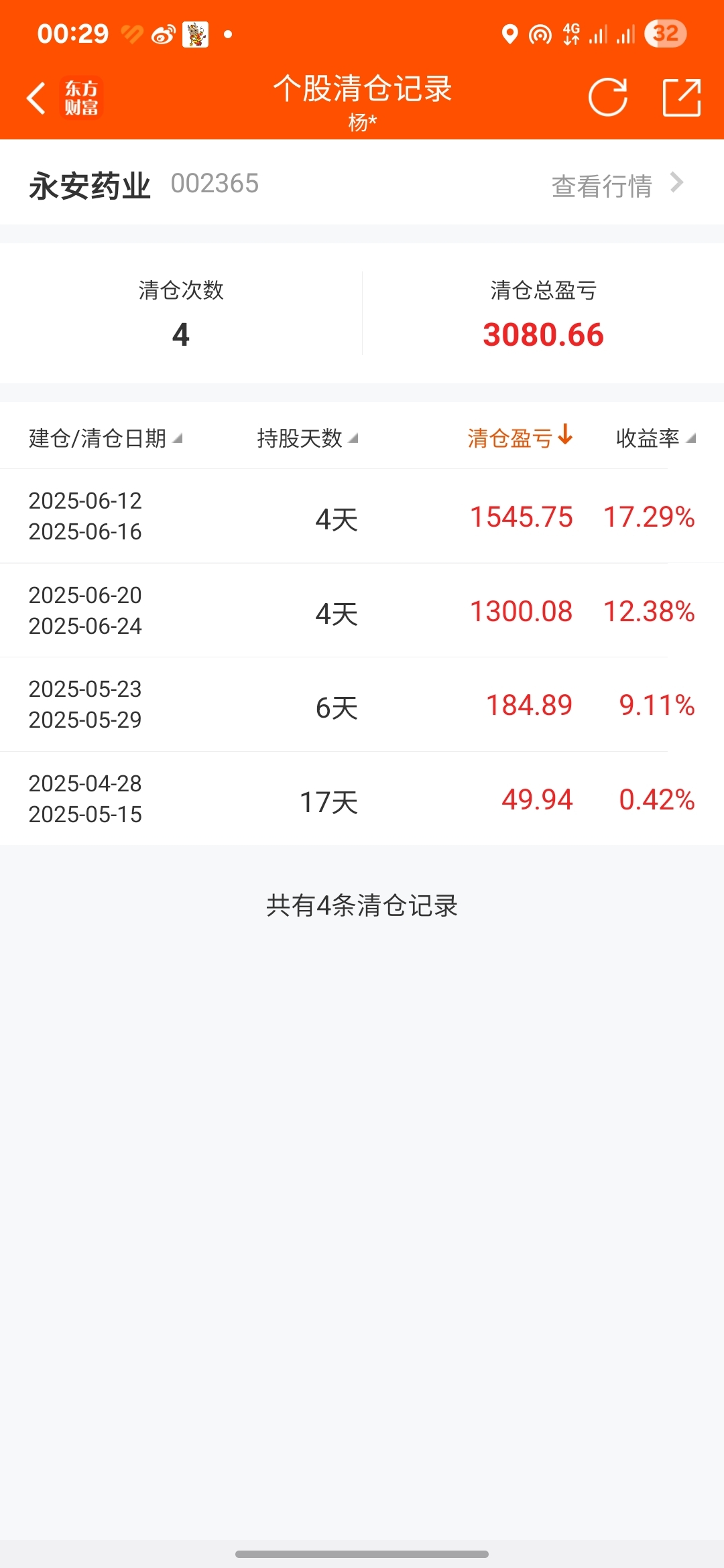Image resolution: width=724 pixels, height=1568 pixels.
Task: Refresh the liquidation records
Action: 608,97
